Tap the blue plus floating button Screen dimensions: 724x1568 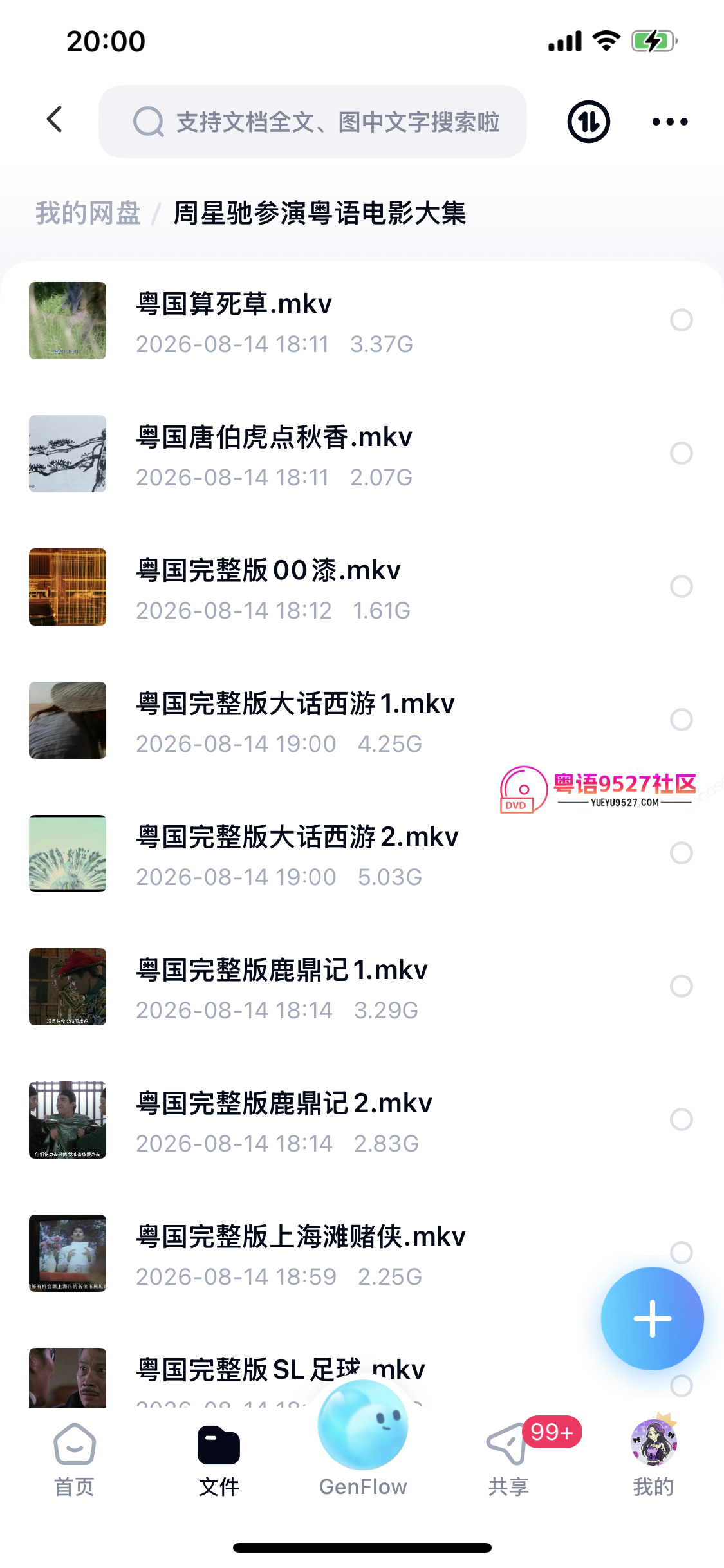[652, 1318]
